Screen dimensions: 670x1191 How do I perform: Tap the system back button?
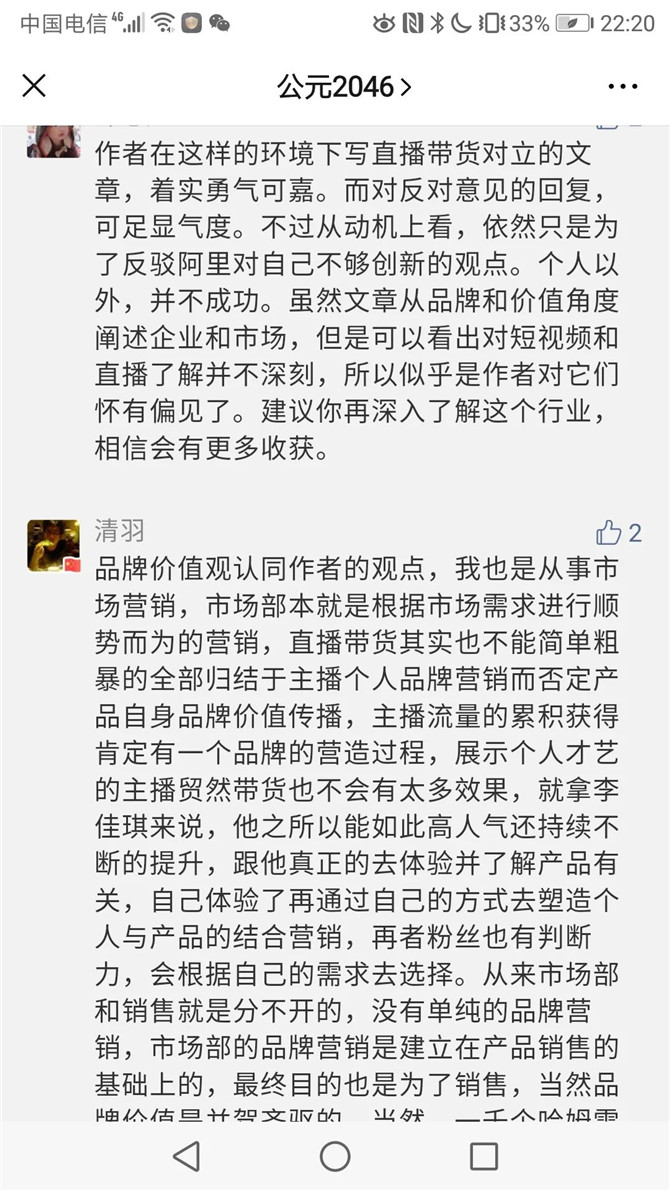point(186,1156)
